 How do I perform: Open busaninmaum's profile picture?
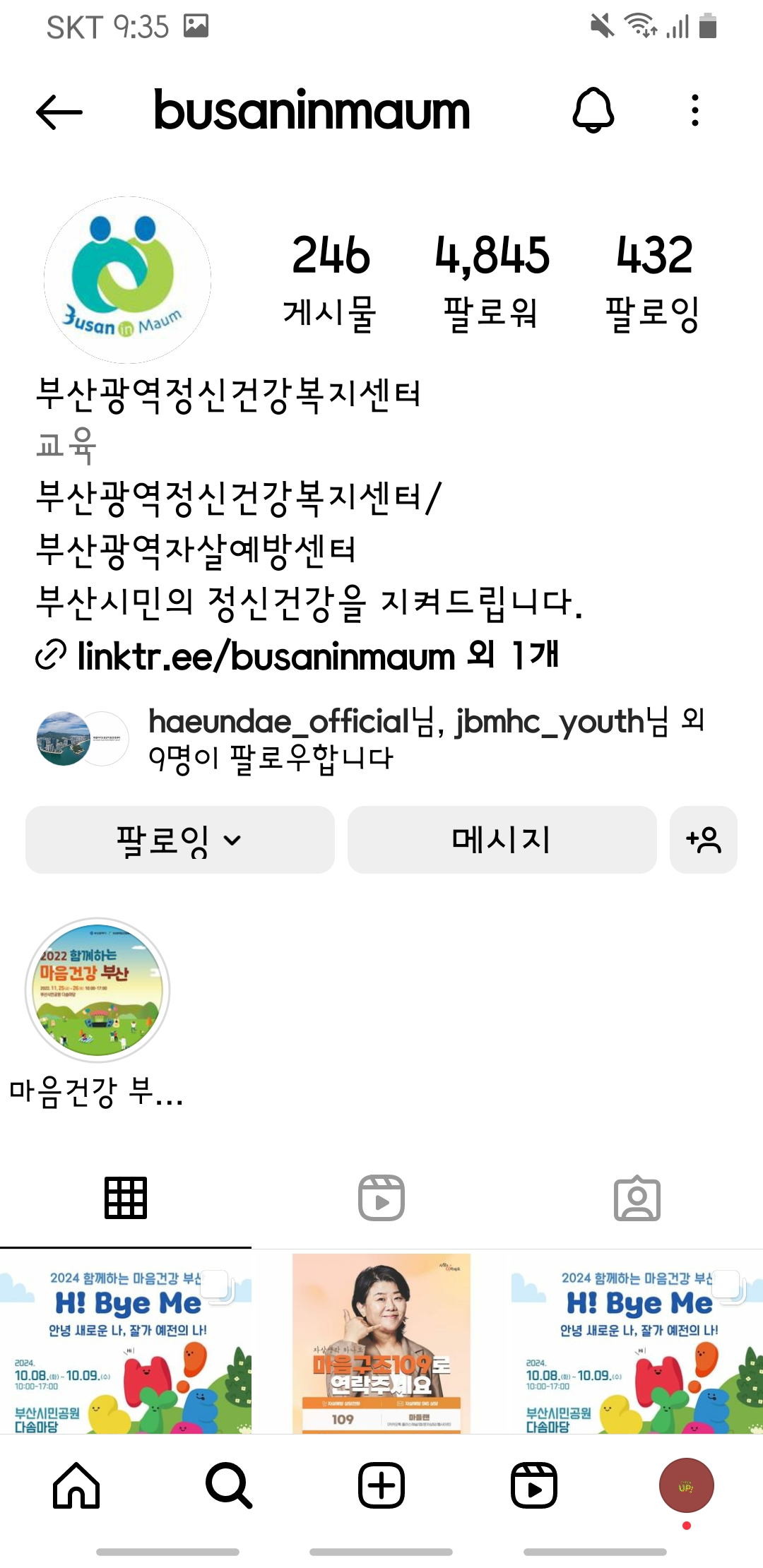127,280
